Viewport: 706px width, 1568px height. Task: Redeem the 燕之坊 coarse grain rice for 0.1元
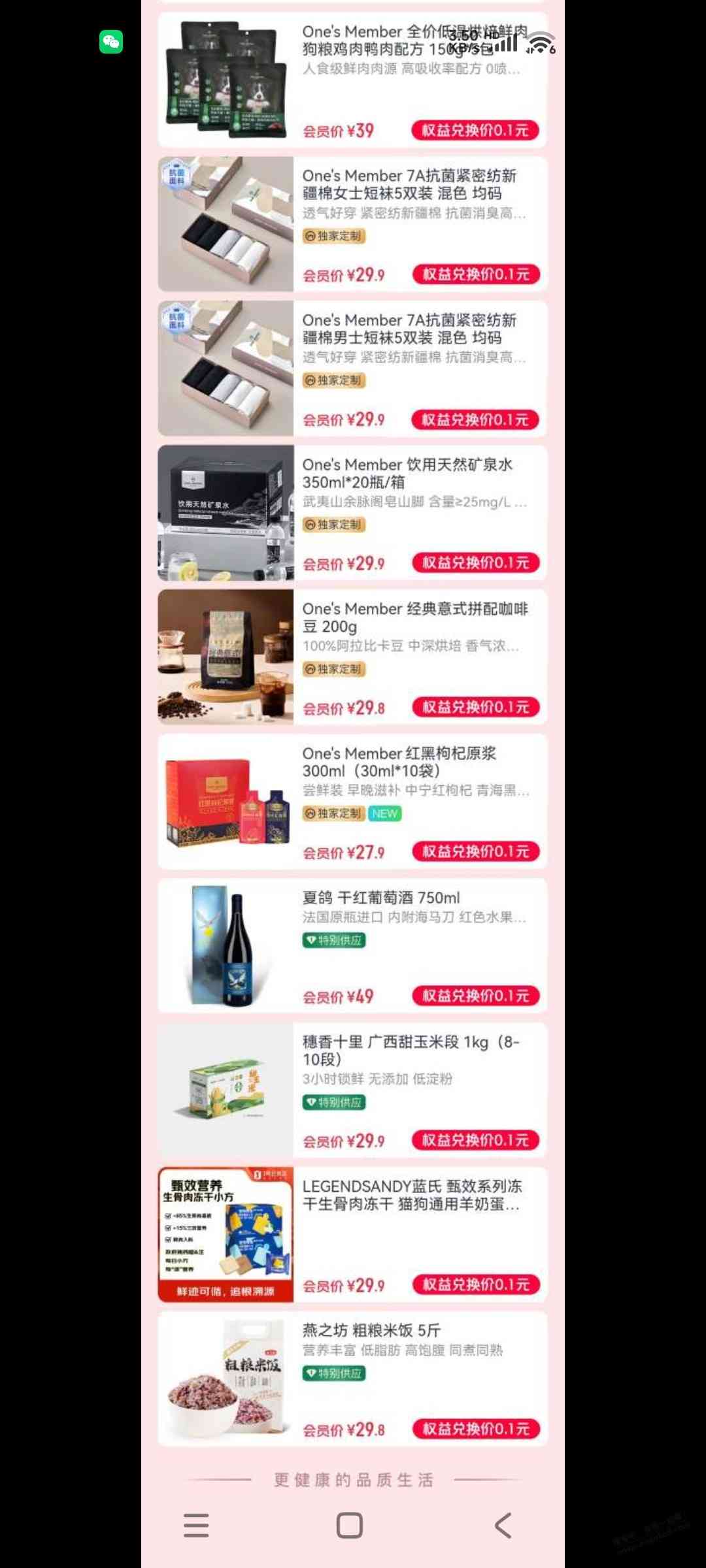475,1429
